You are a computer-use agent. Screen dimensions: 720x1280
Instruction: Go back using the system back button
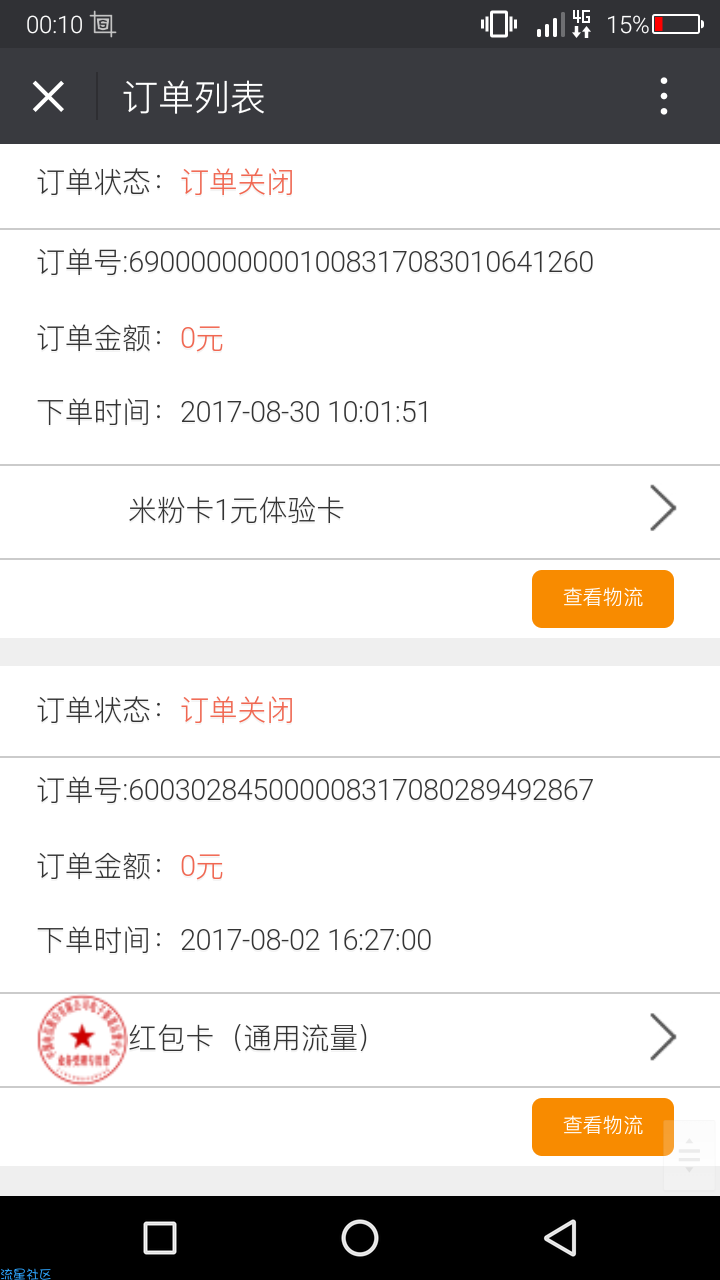point(560,1238)
